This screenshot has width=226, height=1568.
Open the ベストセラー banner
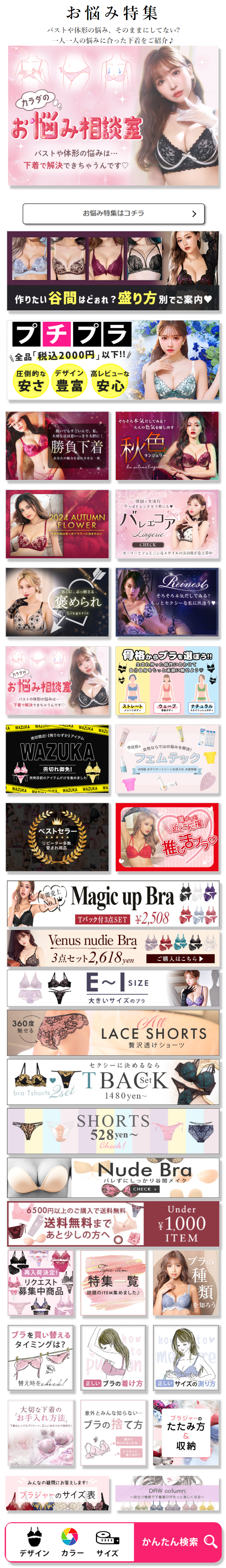pyautogui.click(x=57, y=837)
